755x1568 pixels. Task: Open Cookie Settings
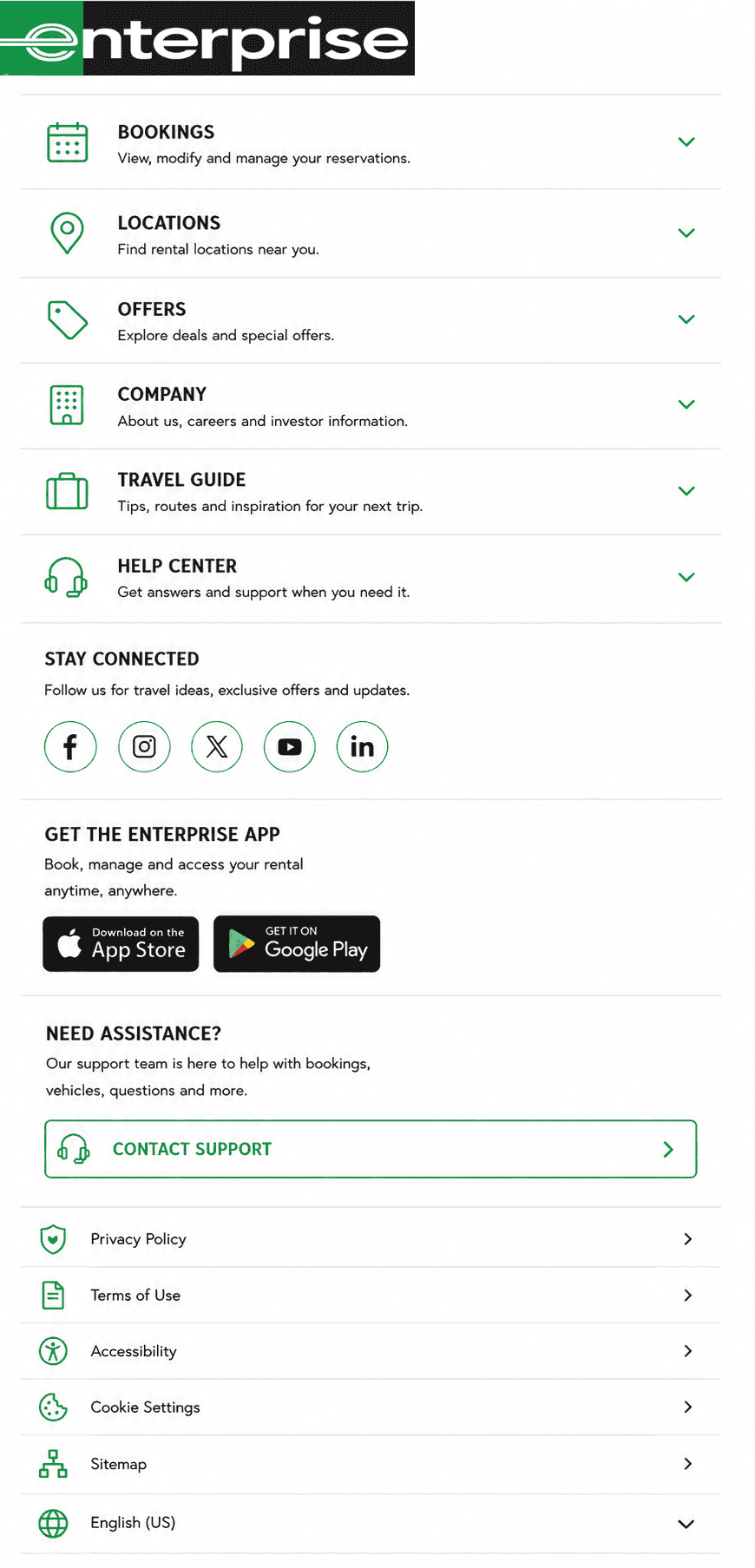point(371,1407)
